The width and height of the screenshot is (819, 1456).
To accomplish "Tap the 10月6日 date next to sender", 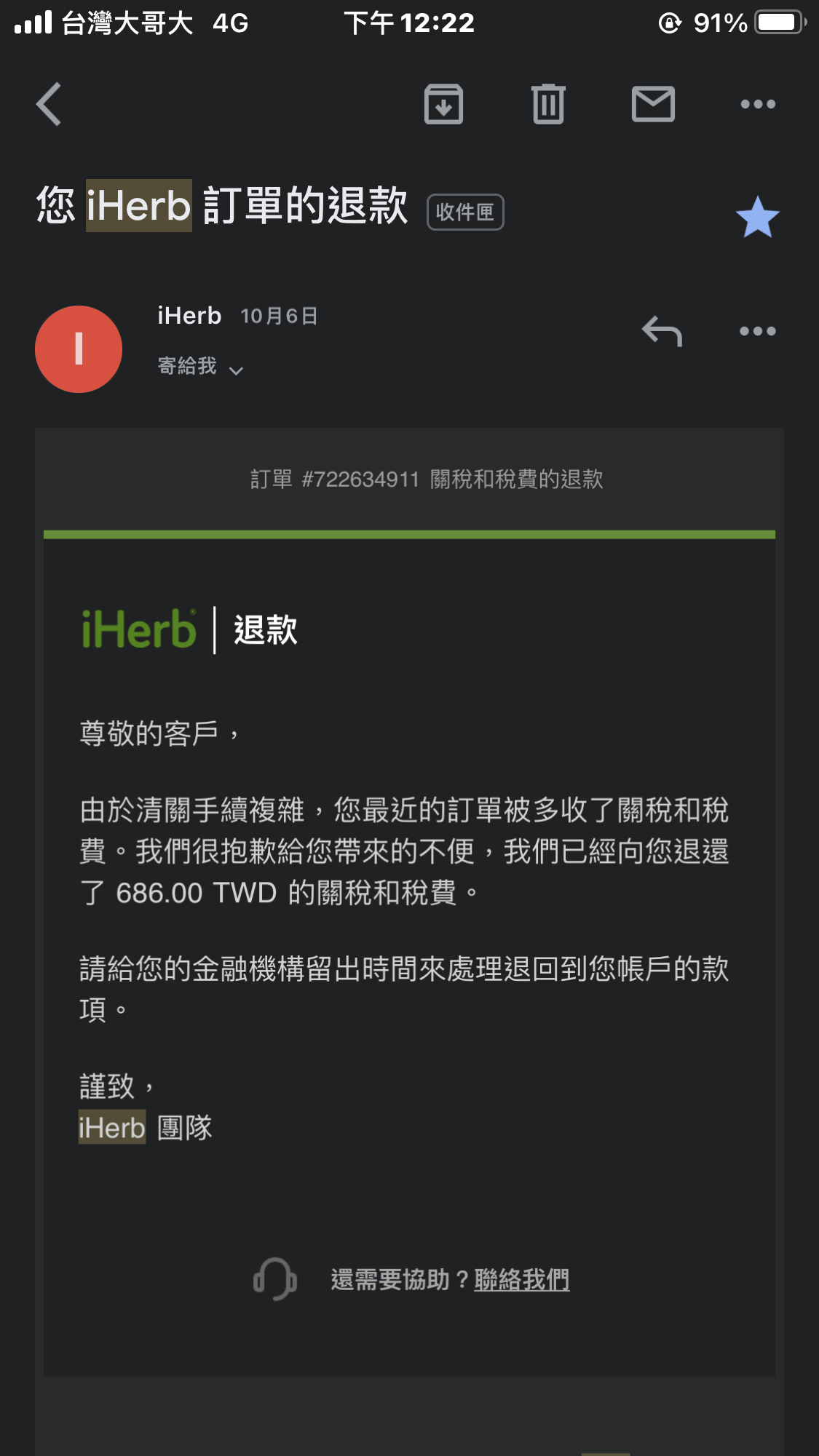I will tap(280, 316).
